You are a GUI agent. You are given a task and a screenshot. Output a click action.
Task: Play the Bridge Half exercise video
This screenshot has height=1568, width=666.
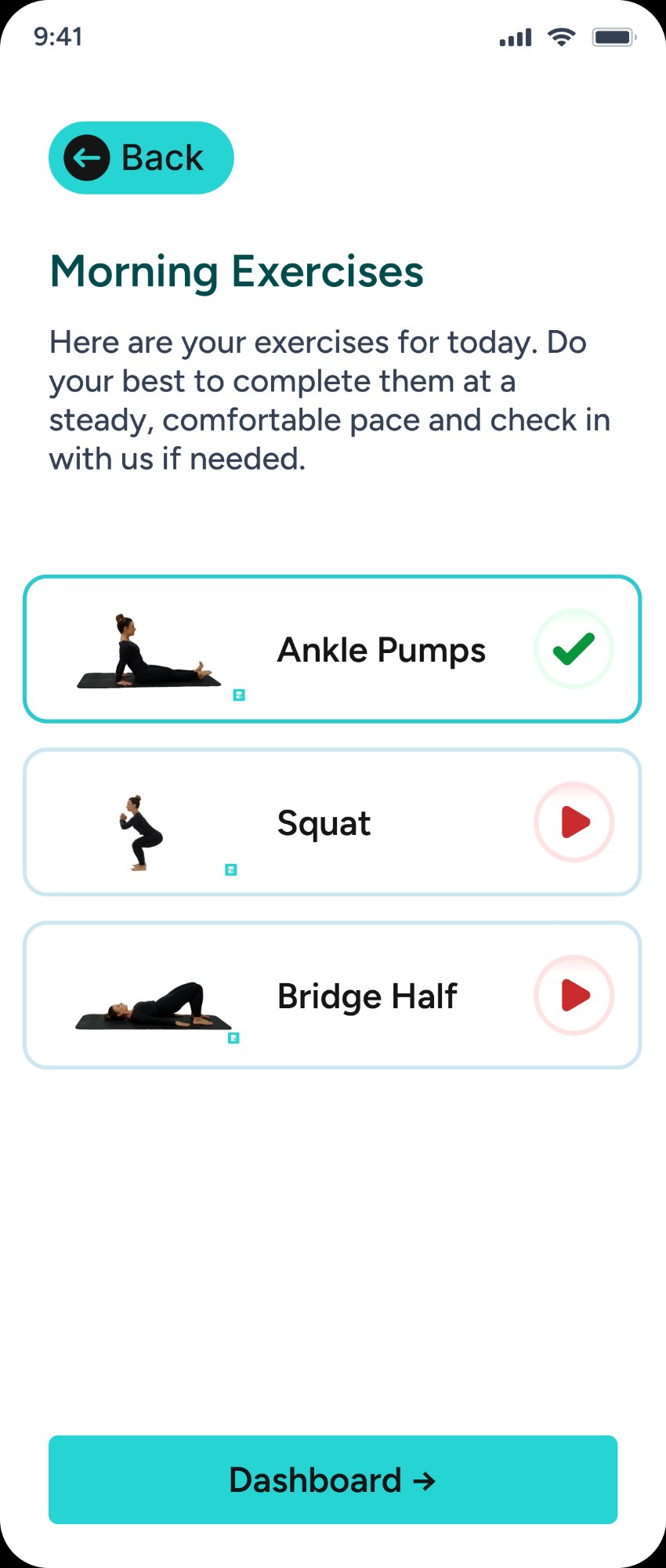[x=574, y=996]
